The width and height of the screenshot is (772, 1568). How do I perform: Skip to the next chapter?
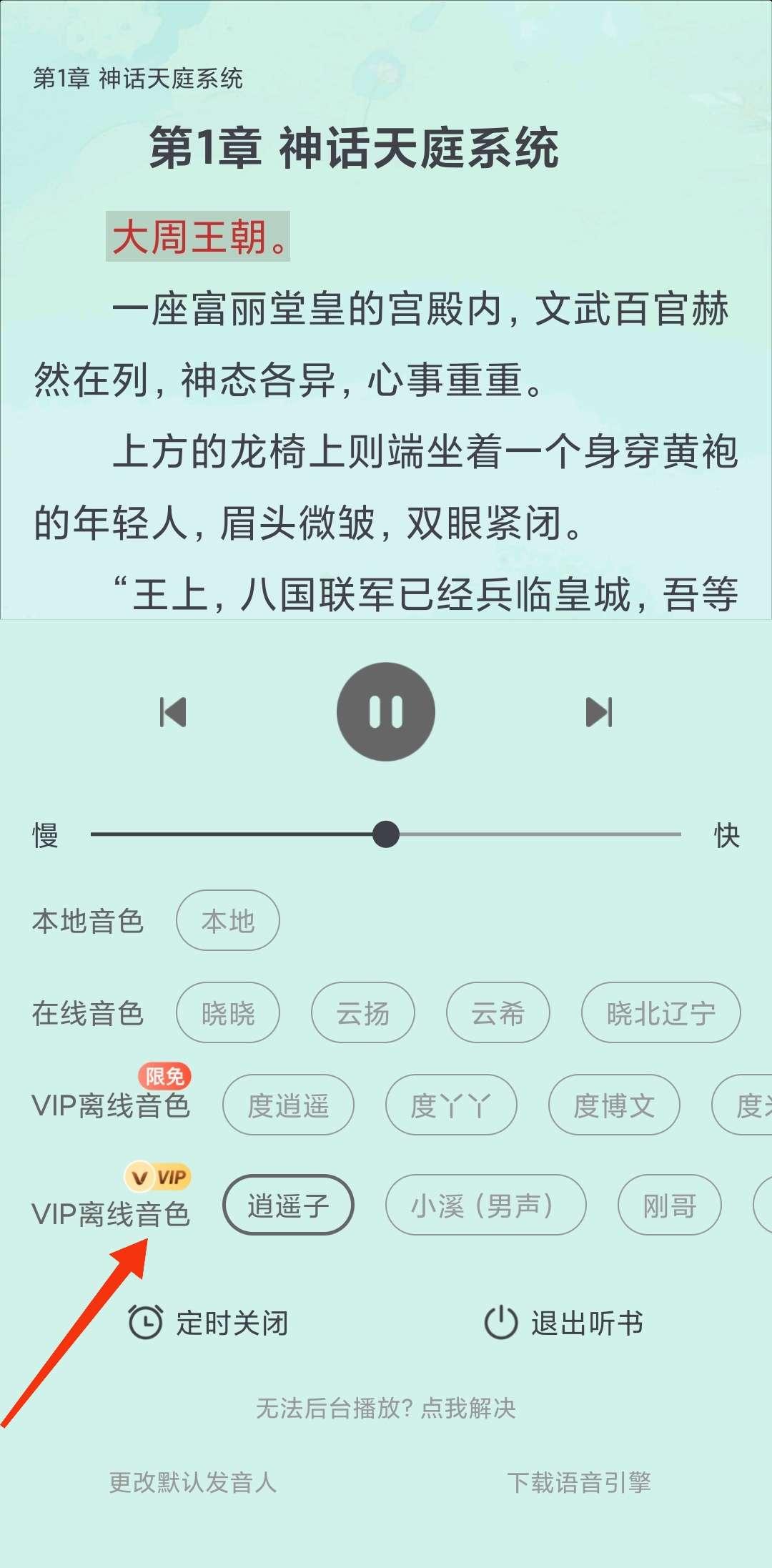click(600, 709)
